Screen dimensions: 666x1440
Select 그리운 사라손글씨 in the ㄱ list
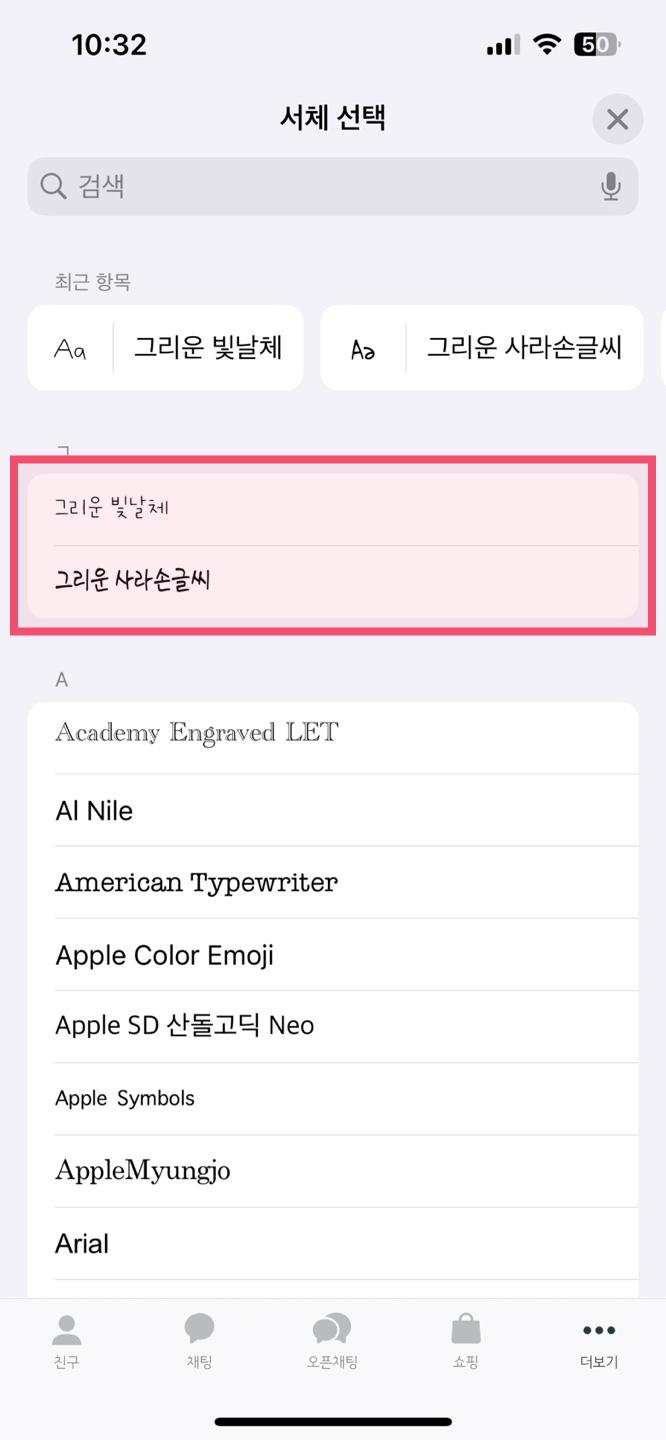click(x=332, y=581)
